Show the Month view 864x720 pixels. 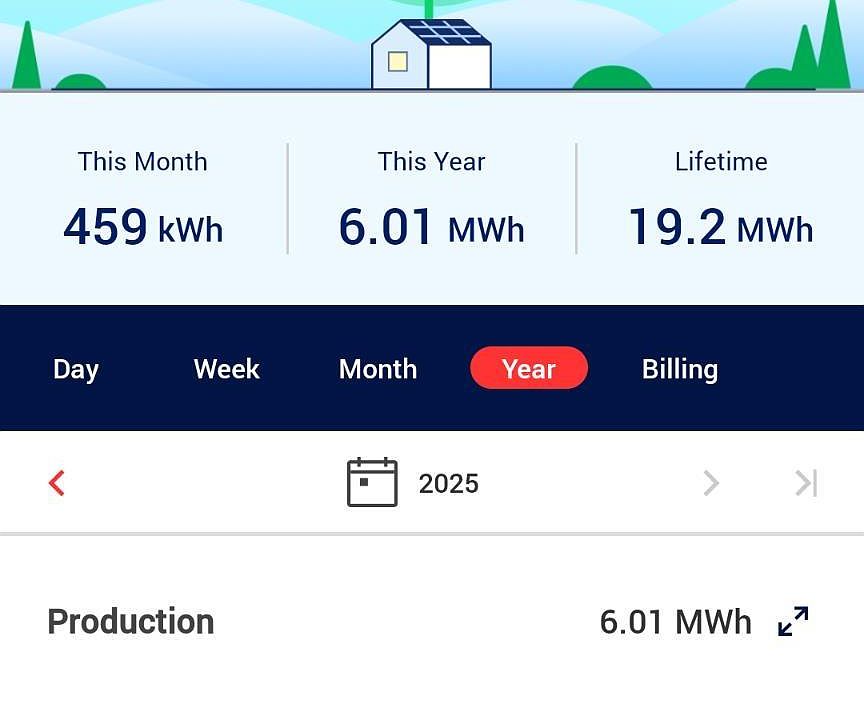tap(378, 369)
